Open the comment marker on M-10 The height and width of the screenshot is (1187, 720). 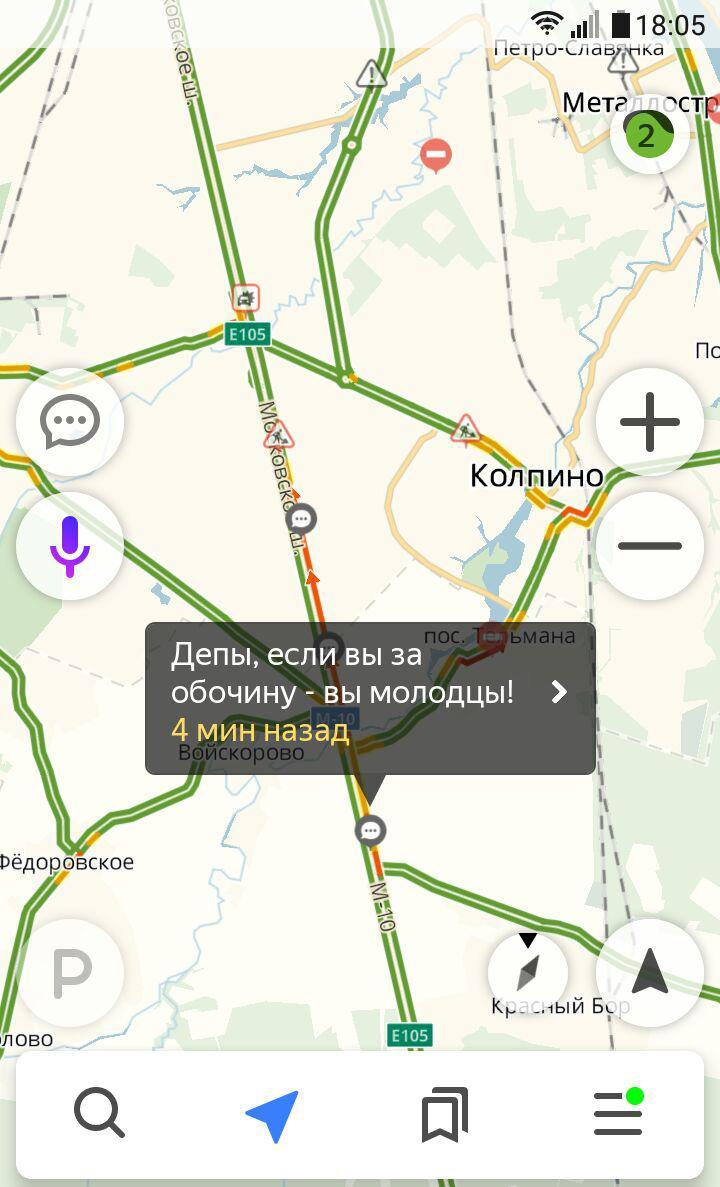(371, 830)
